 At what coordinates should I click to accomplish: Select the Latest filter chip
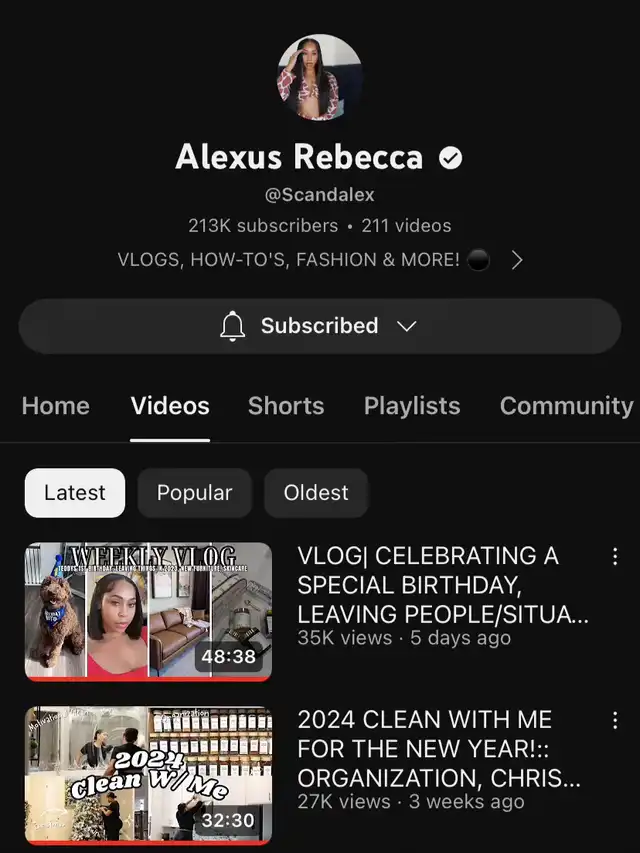75,493
